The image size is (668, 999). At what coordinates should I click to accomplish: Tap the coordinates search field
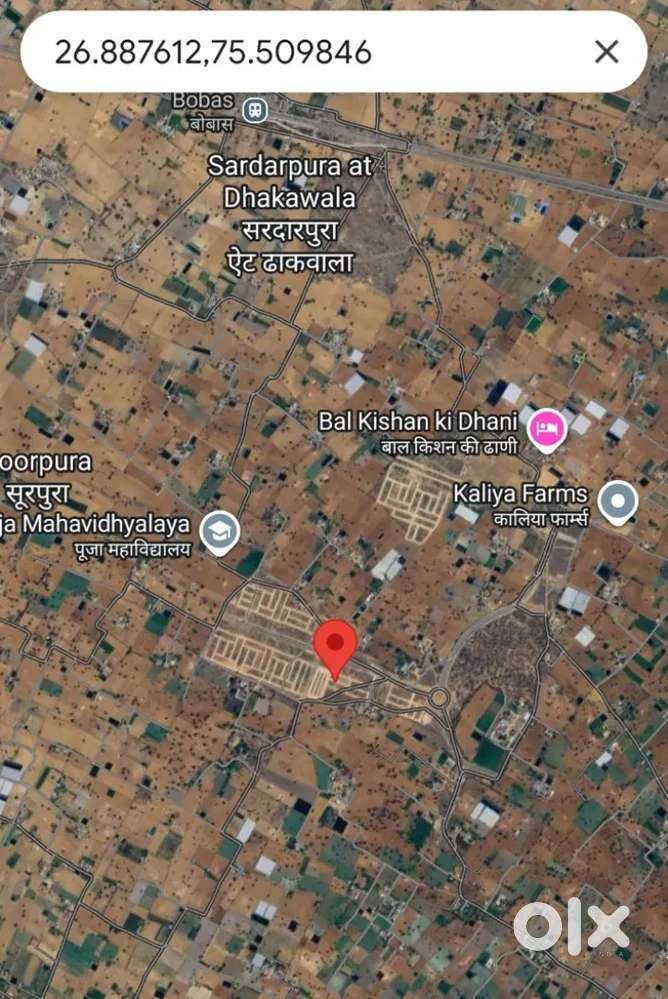click(300, 52)
